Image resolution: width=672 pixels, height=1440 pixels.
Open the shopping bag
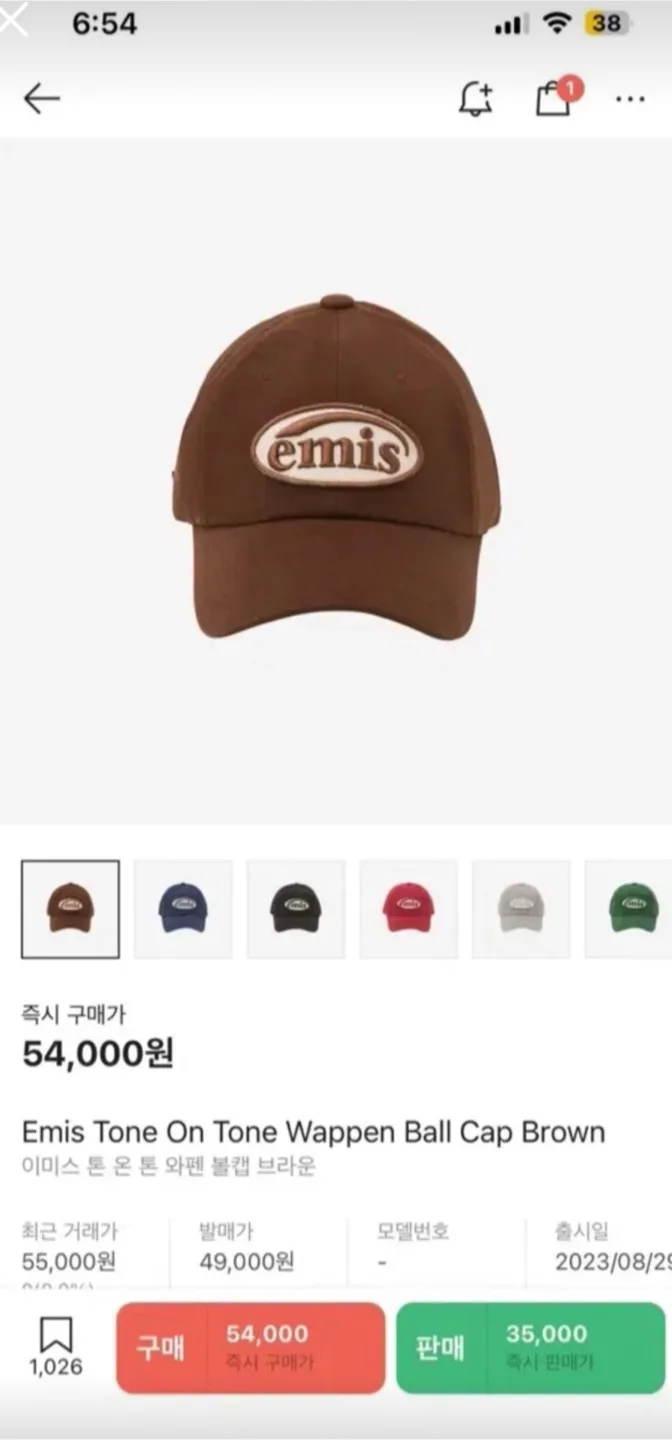point(553,98)
